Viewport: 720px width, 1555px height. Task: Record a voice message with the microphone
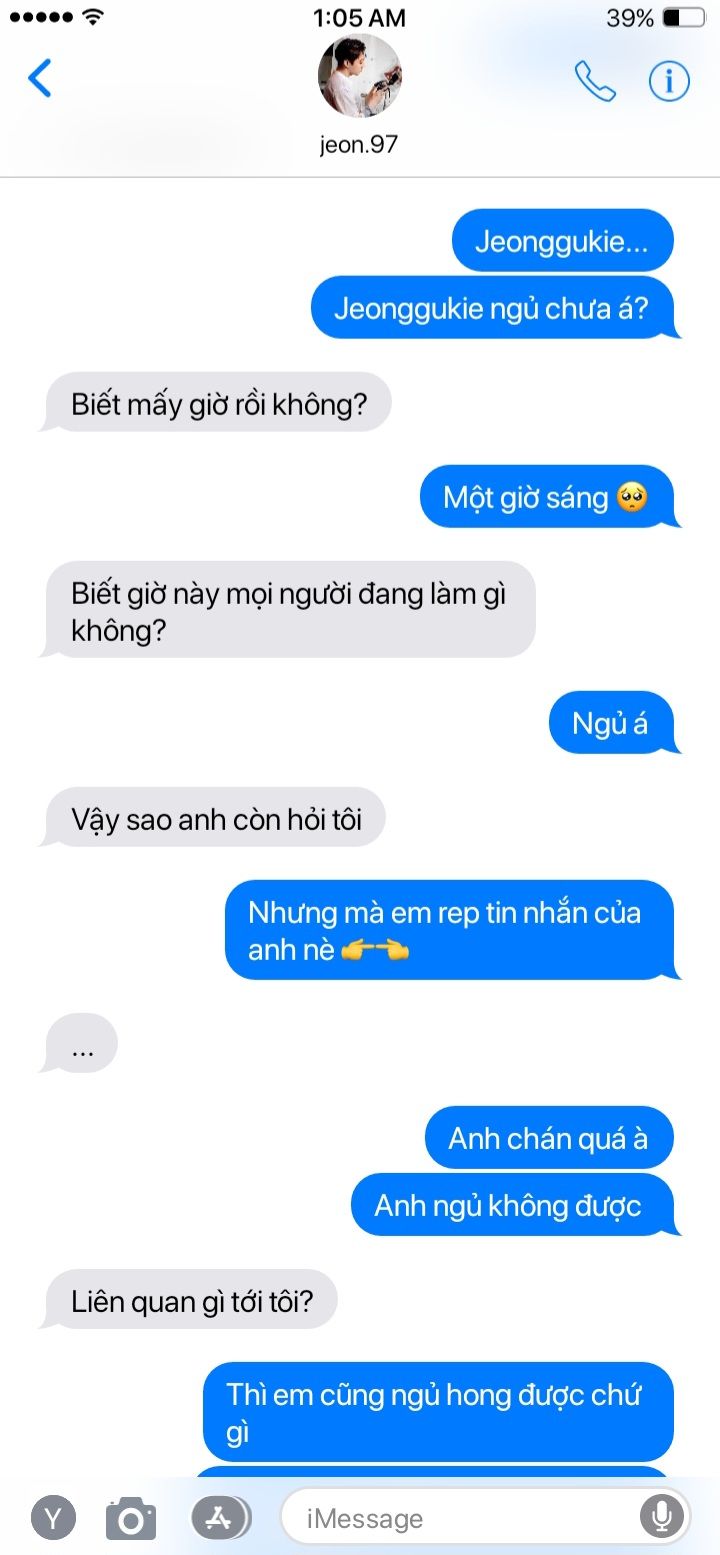661,1518
